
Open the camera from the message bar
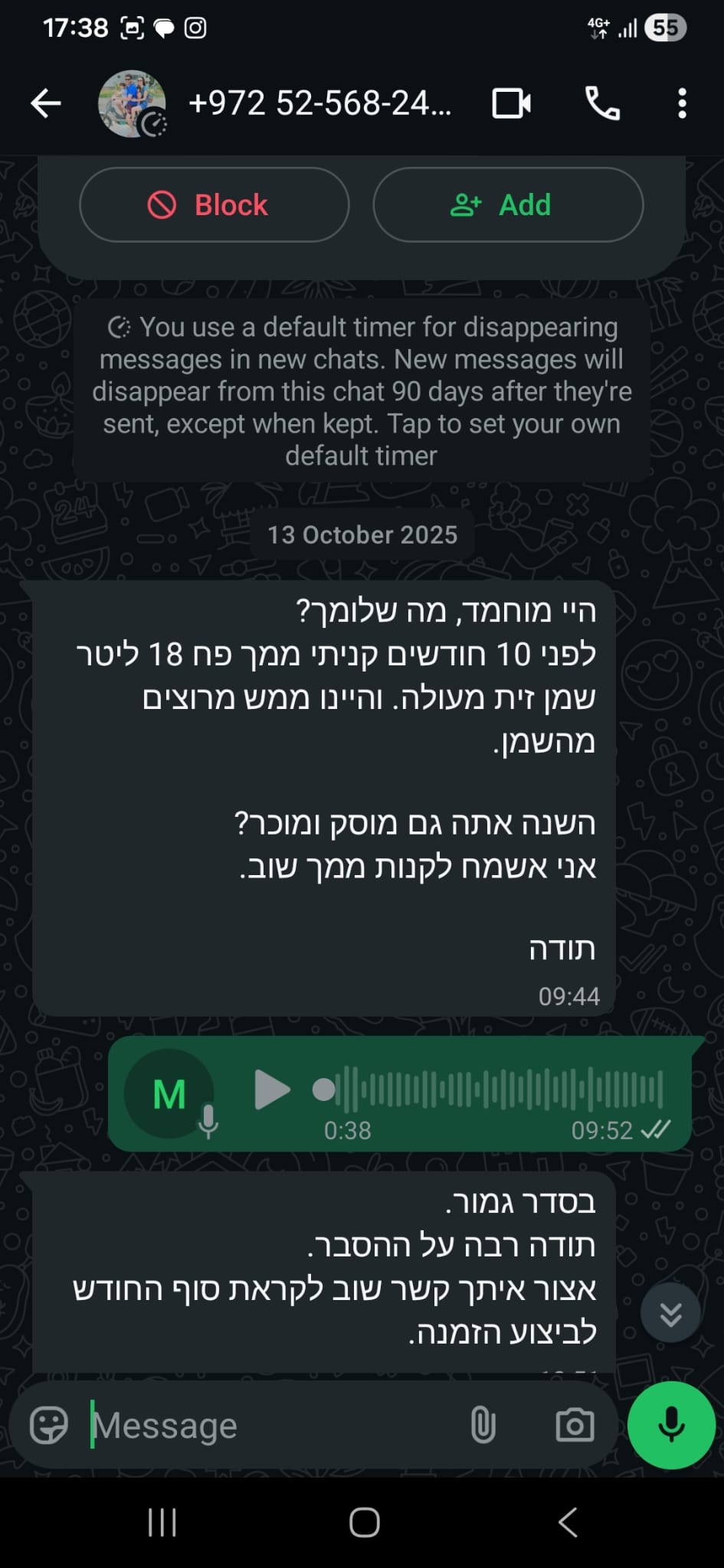[x=575, y=1426]
